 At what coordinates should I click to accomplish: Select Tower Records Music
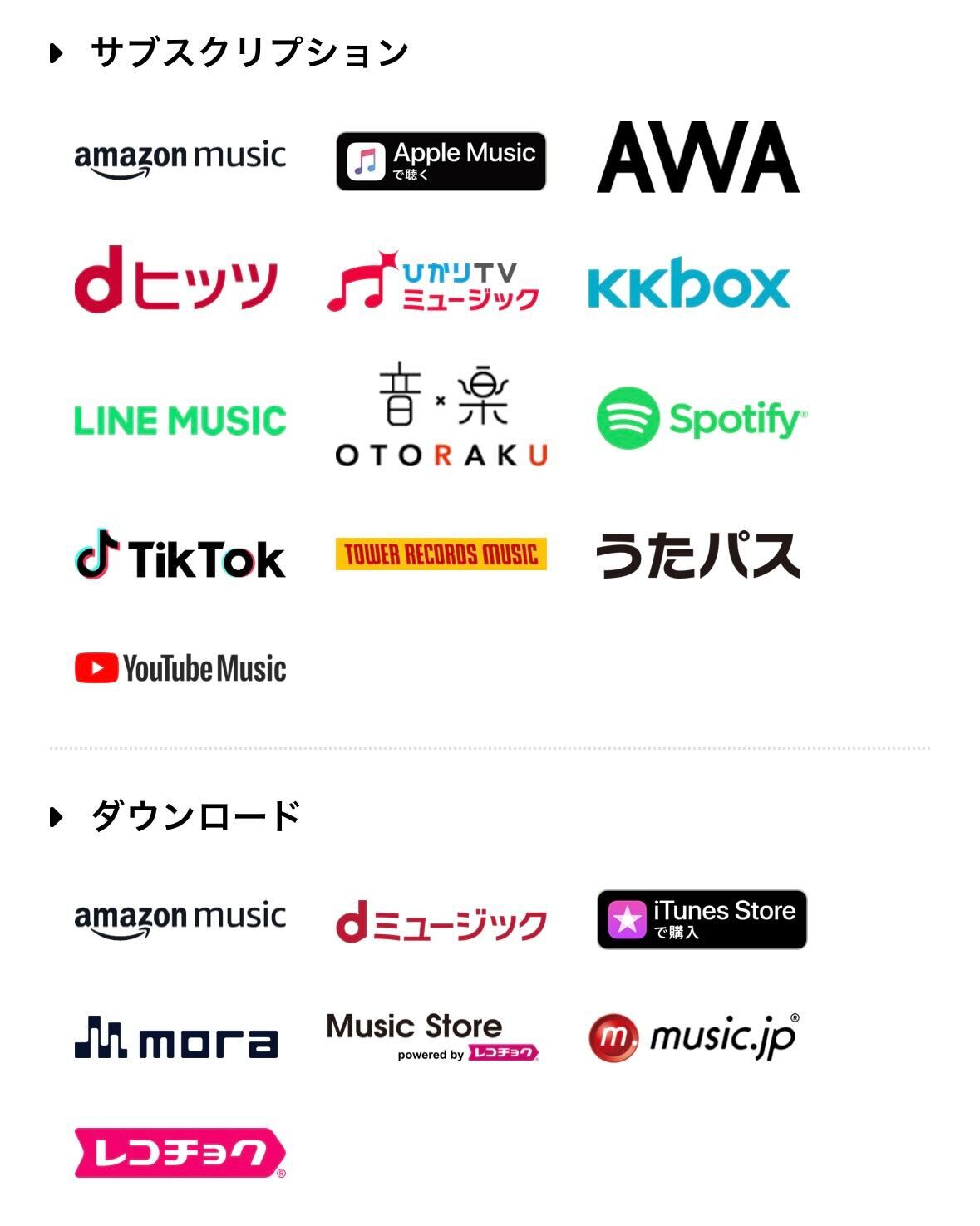click(441, 554)
